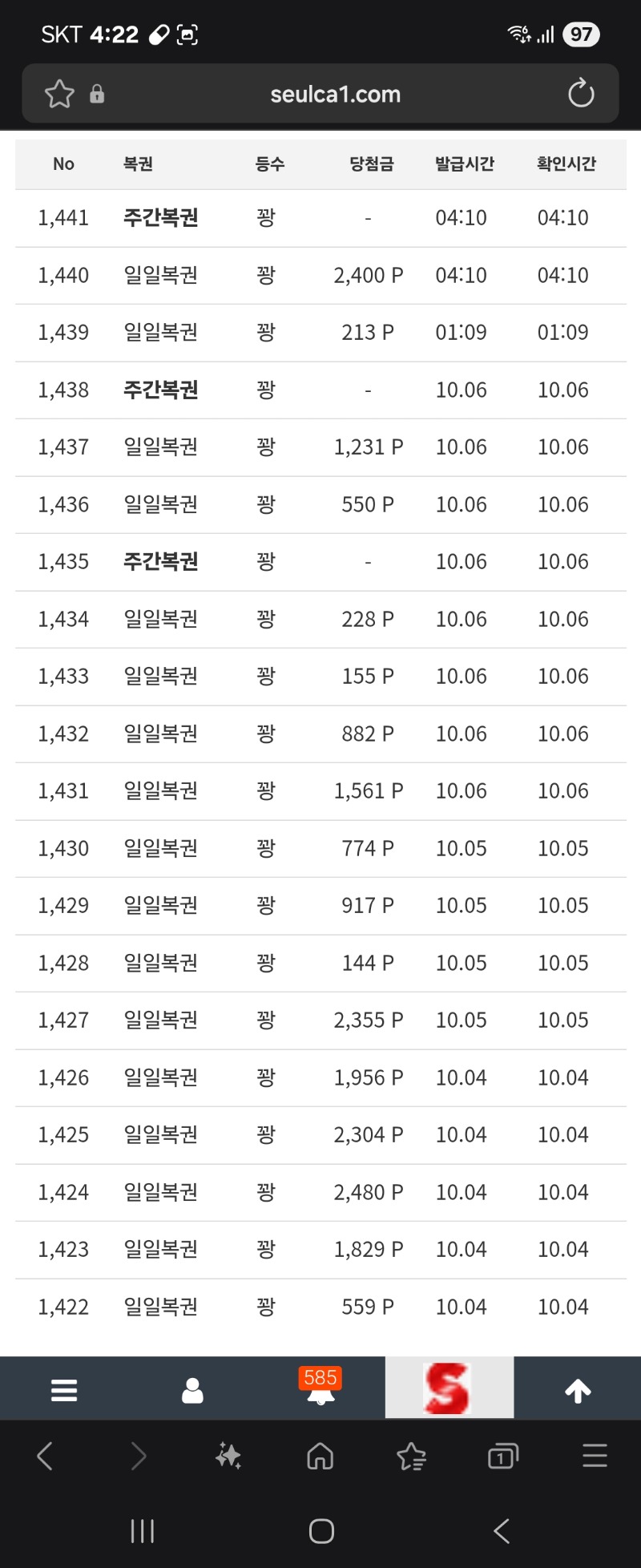641x1568 pixels.
Task: Open the system recent apps
Action: coord(143,1531)
